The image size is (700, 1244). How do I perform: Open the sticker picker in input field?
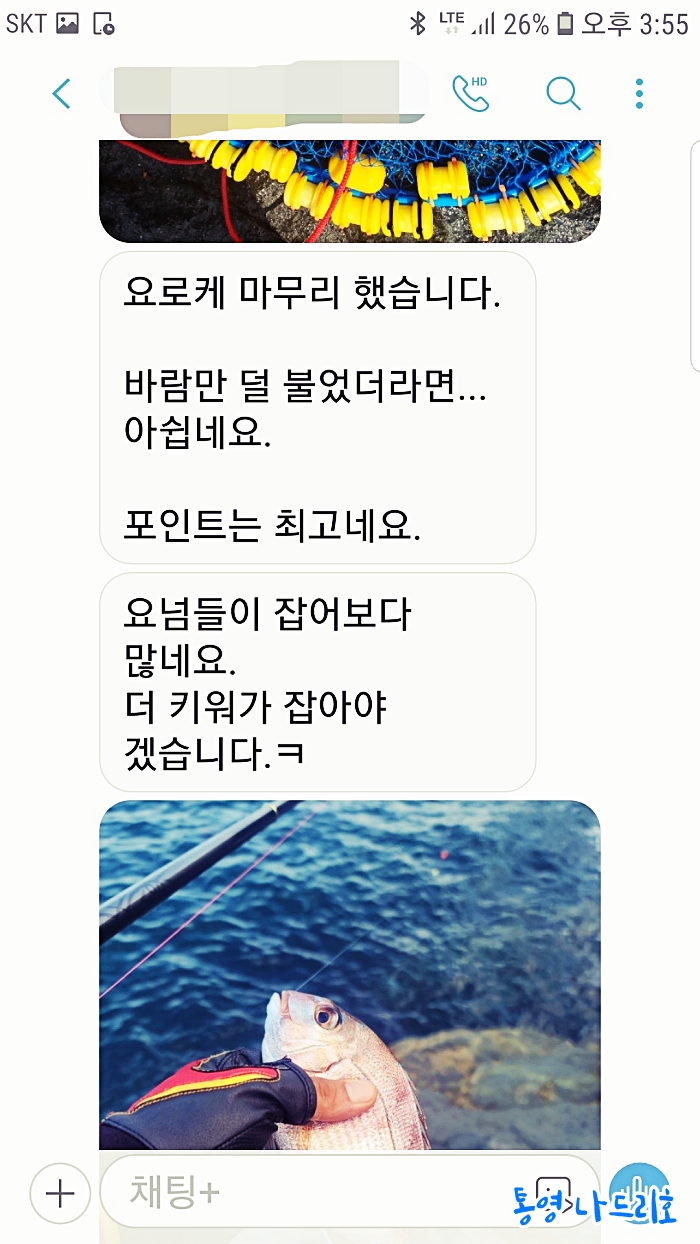(552, 1191)
